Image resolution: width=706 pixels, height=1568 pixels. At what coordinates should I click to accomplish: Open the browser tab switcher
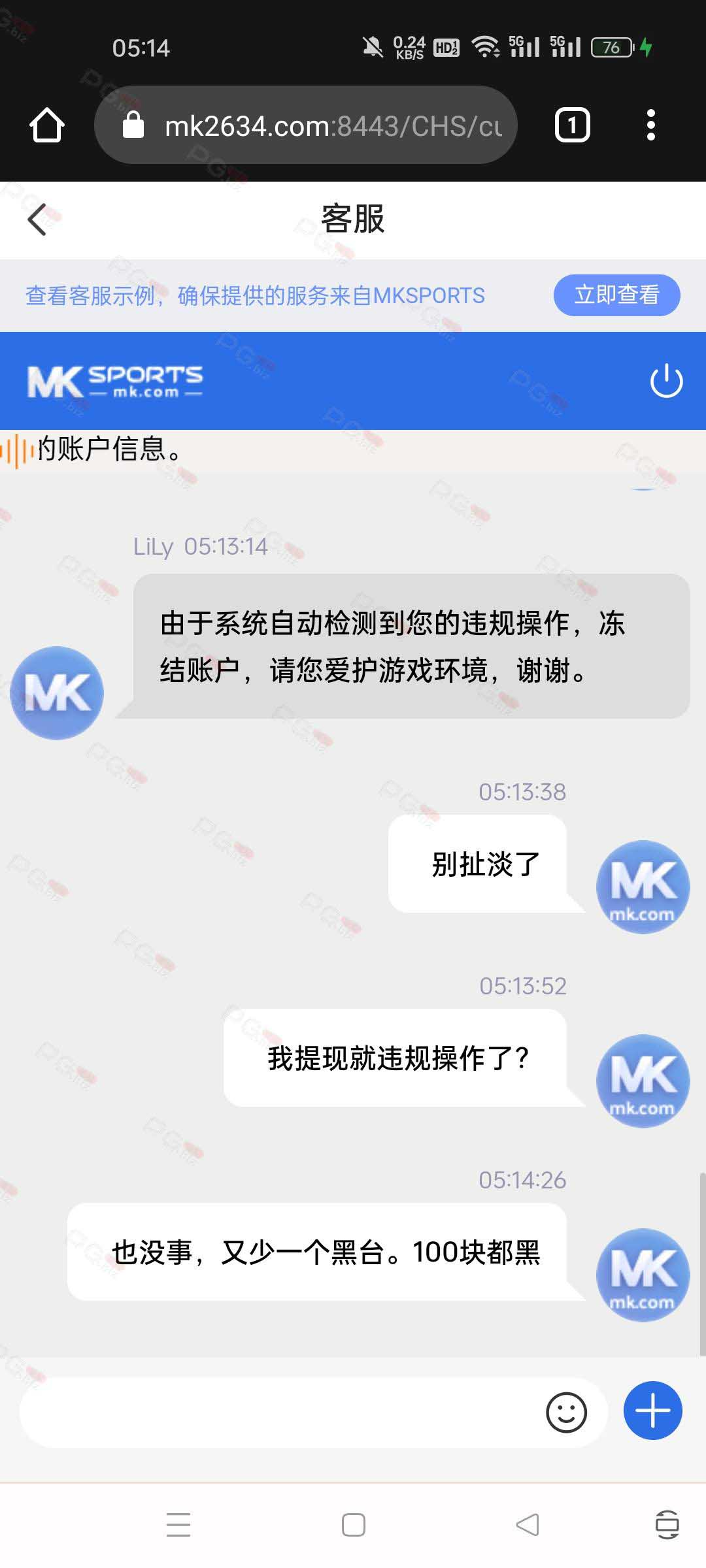(x=572, y=125)
